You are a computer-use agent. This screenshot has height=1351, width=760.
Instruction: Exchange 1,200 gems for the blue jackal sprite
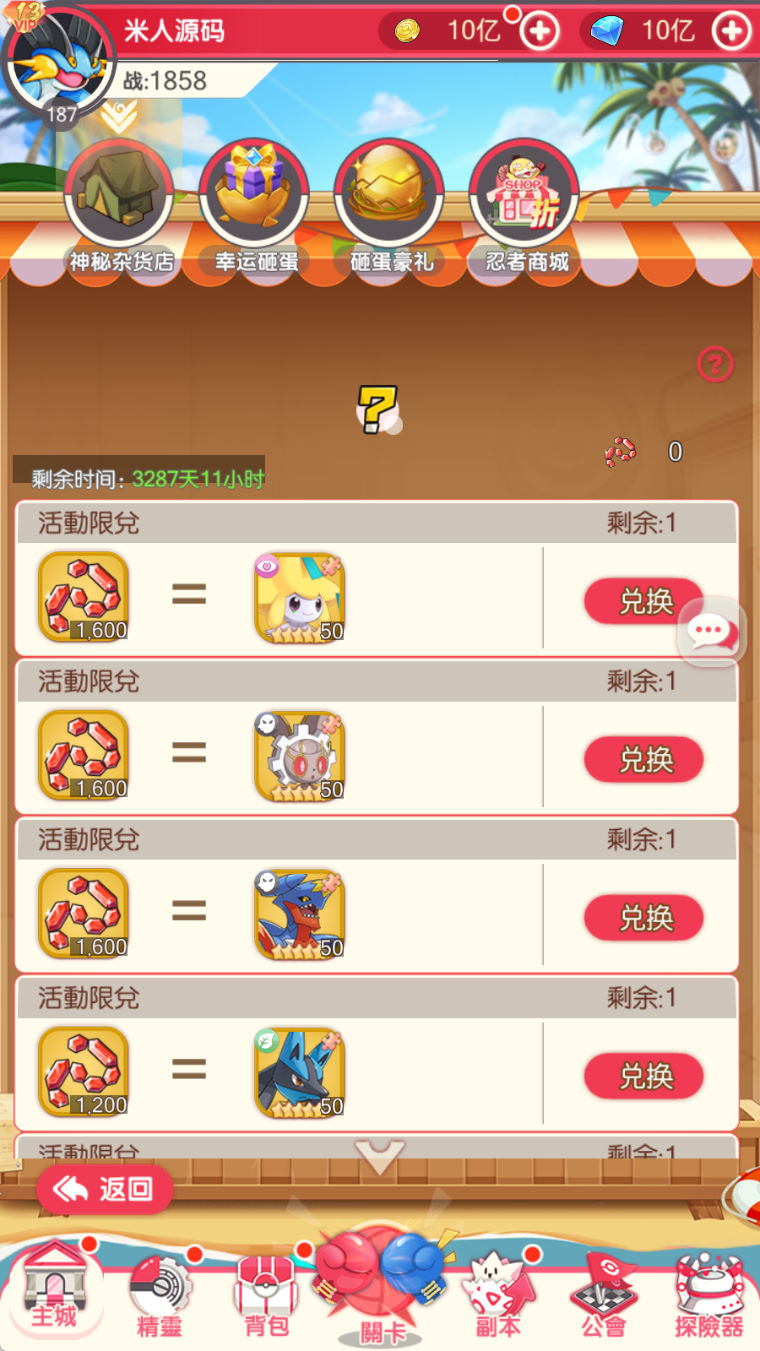tap(644, 1076)
